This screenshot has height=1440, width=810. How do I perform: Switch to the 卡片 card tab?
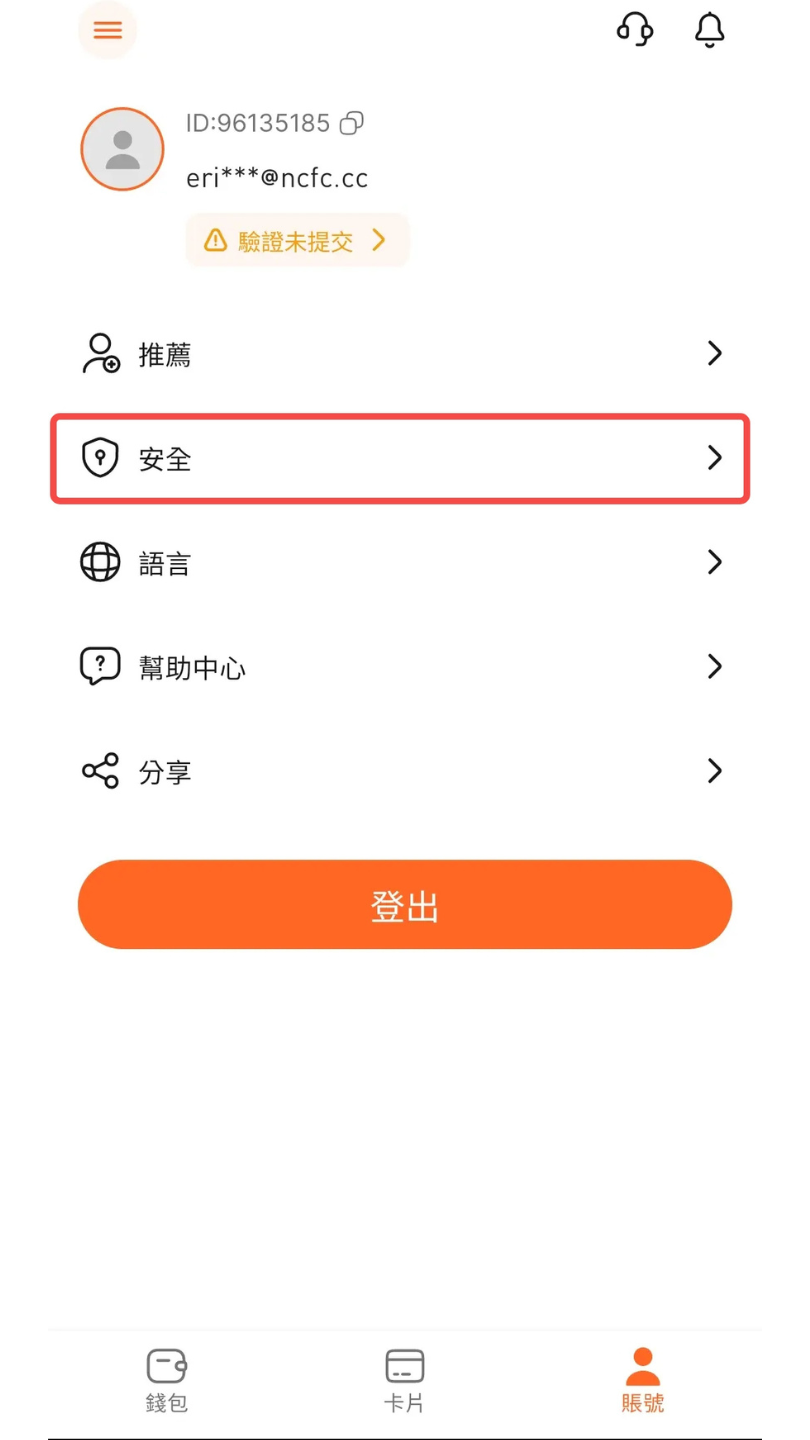405,1380
